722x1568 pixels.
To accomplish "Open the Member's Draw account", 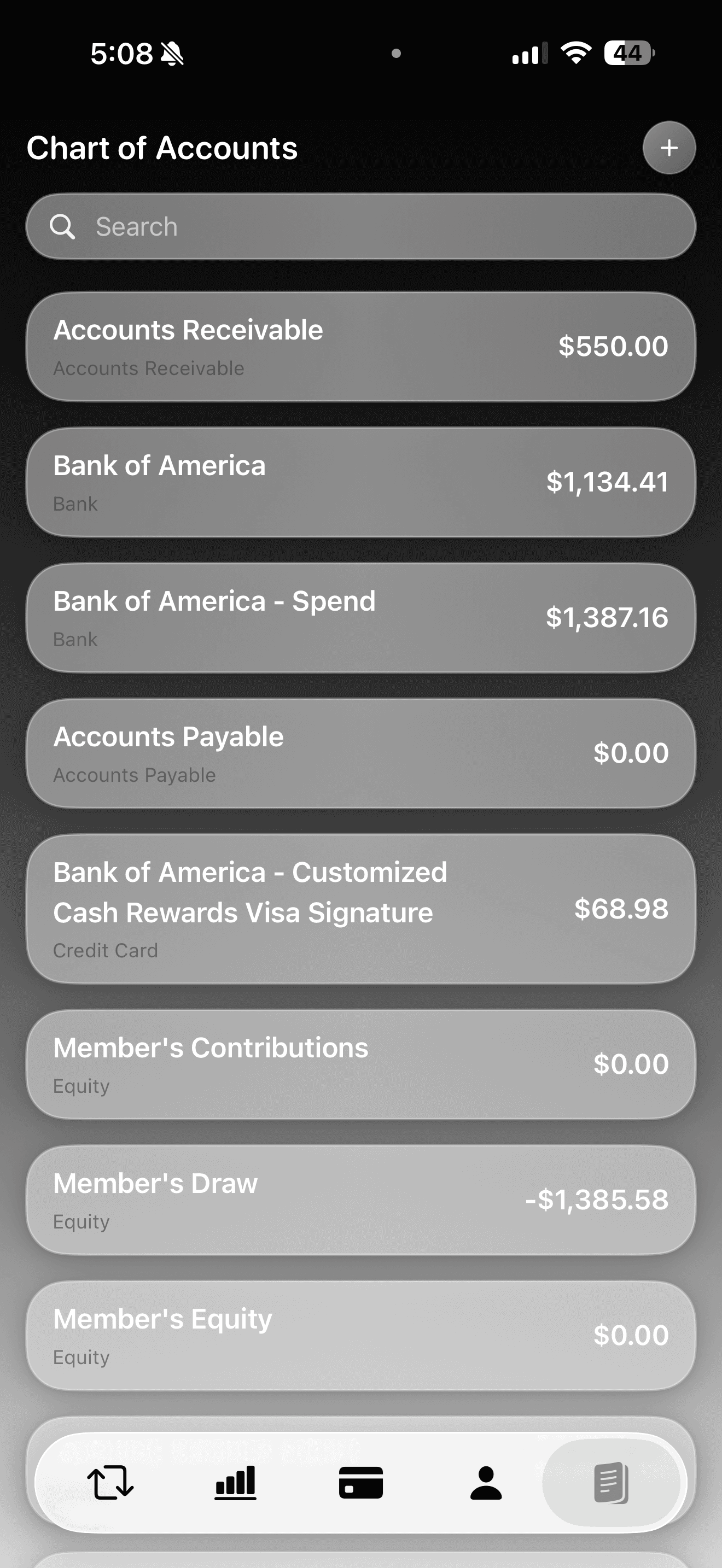I will point(360,1200).
